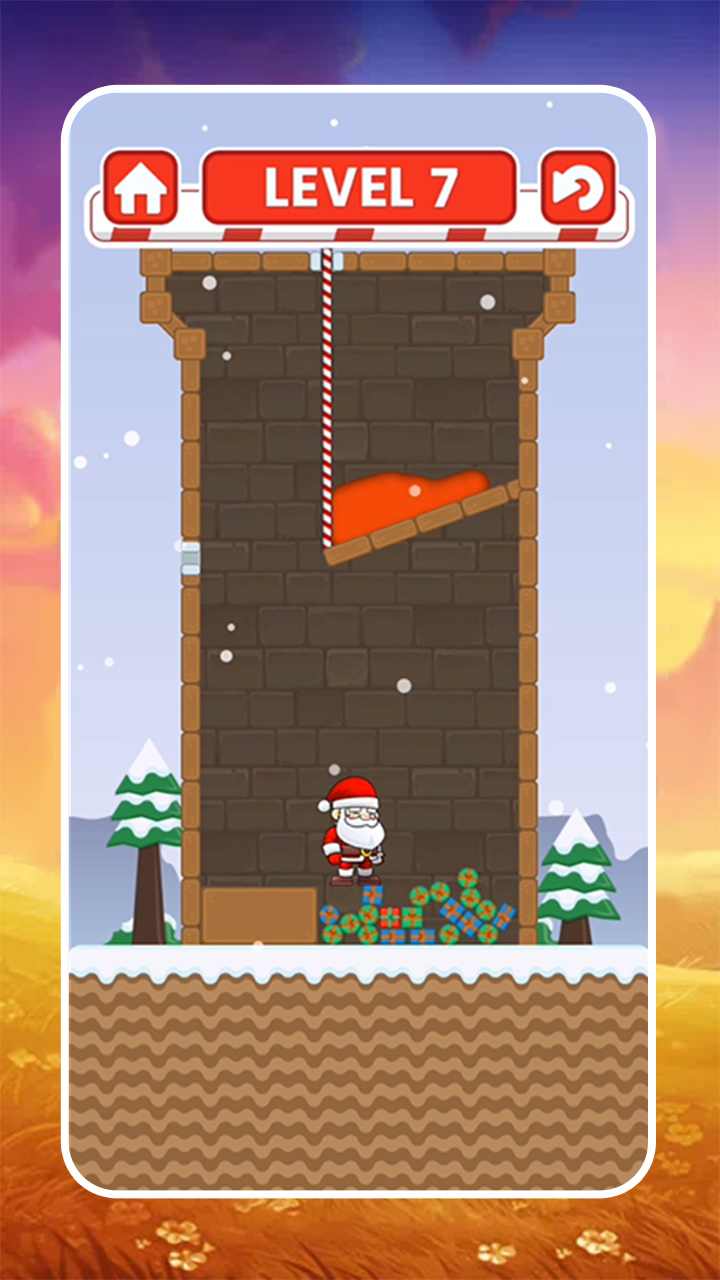Go to the home menu
This screenshot has height=1280, width=720.
(140, 187)
